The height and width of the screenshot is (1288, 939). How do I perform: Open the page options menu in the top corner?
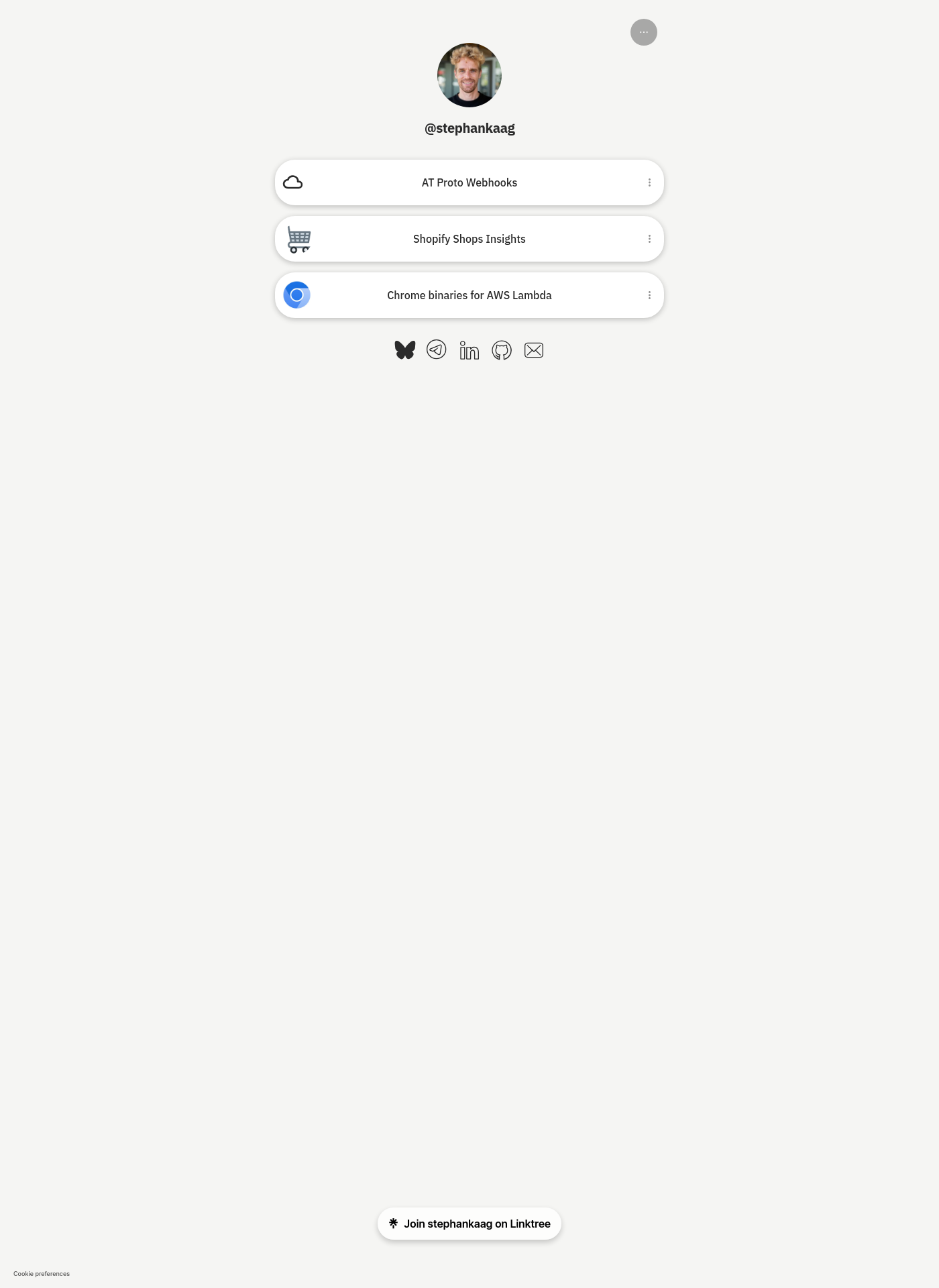[643, 32]
